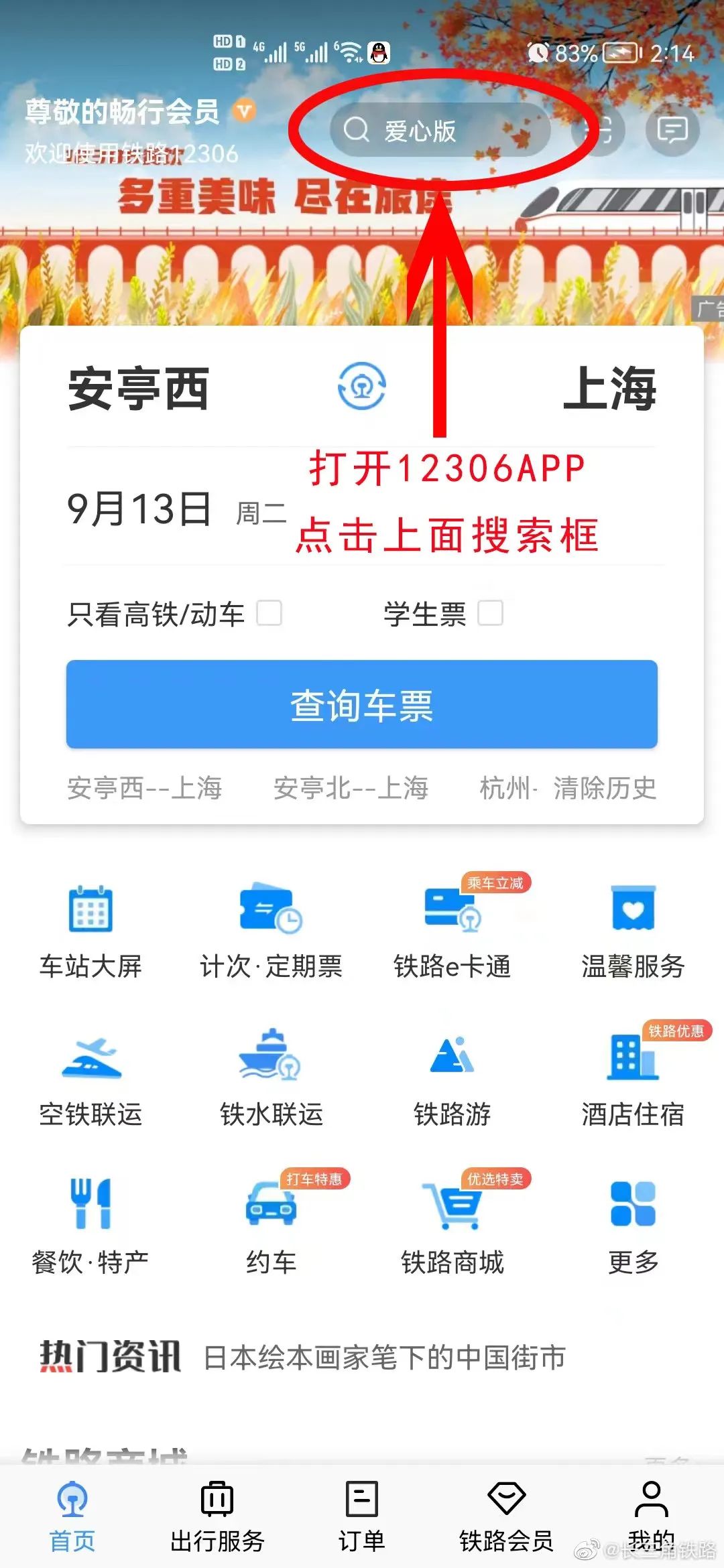Switch to 出行服务 tab
Viewport: 724px width, 1568px height.
click(x=217, y=1517)
